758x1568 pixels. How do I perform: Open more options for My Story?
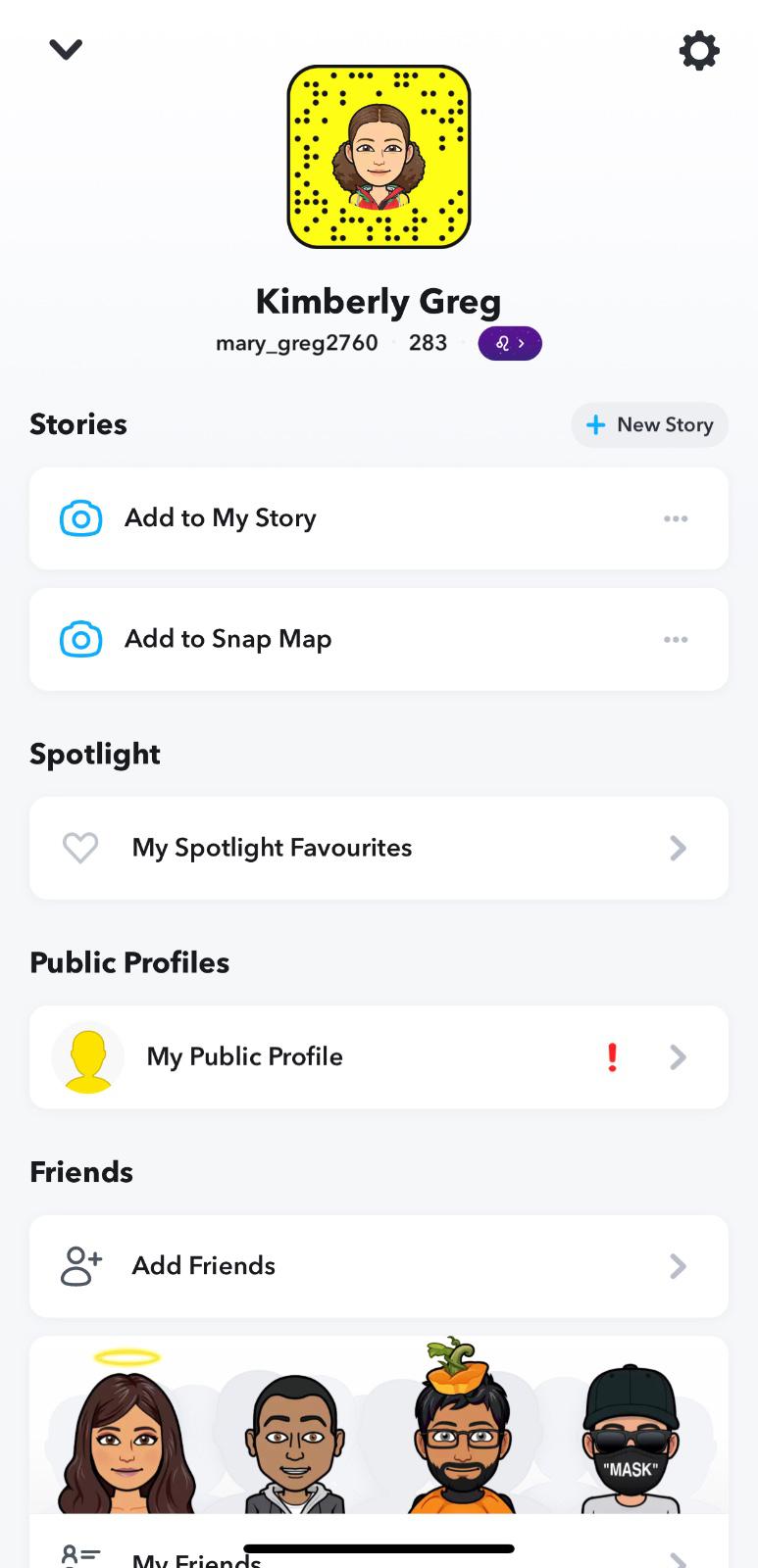(x=676, y=518)
